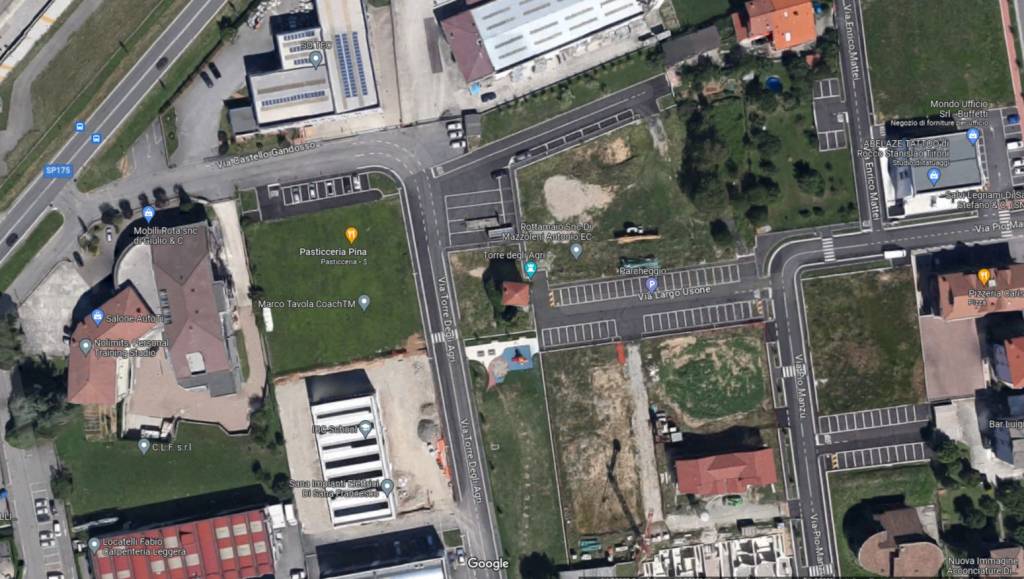Tap the bus stop icon near SP175
This screenshot has height=579, width=1024.
[95, 137]
